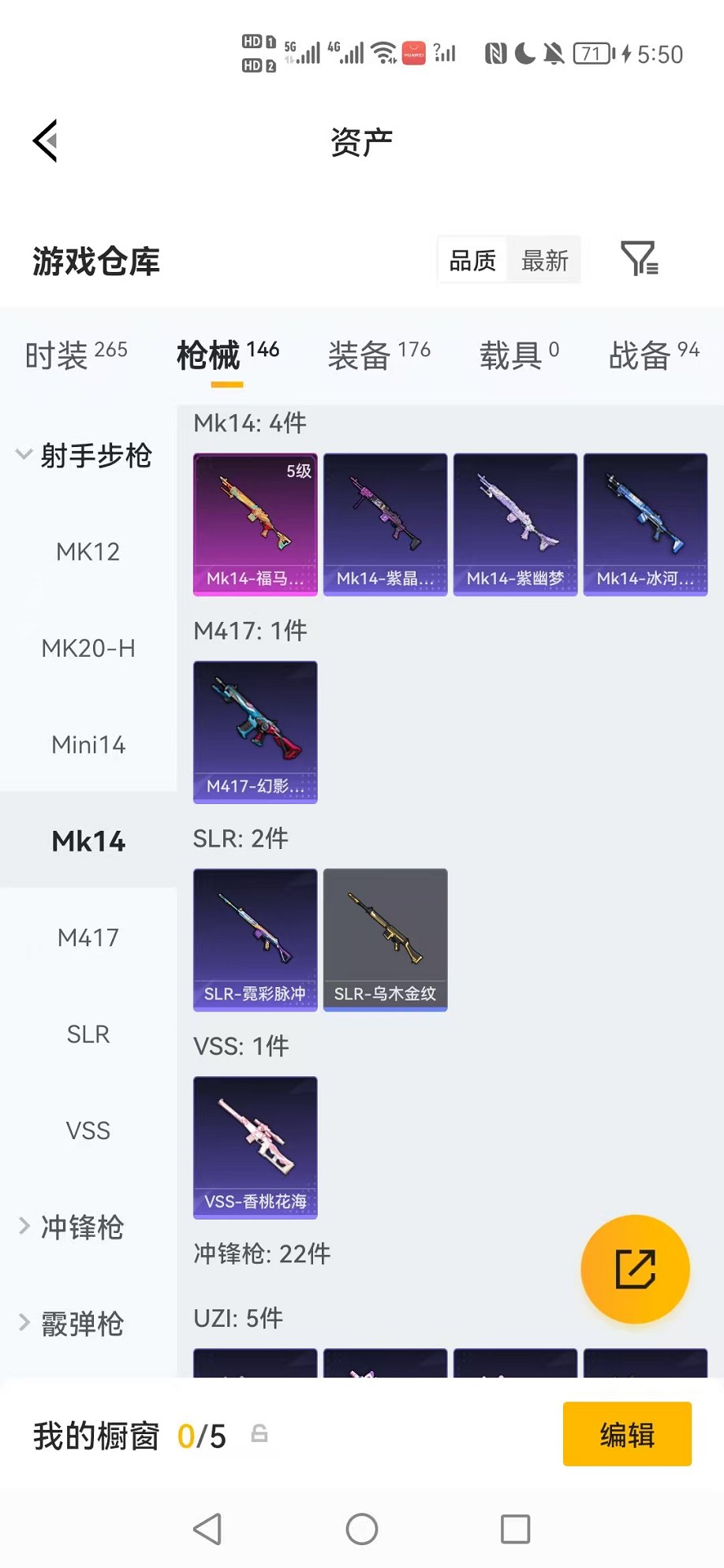Open the filter funnel icon
Image resolution: width=724 pixels, height=1568 pixels.
pos(640,260)
